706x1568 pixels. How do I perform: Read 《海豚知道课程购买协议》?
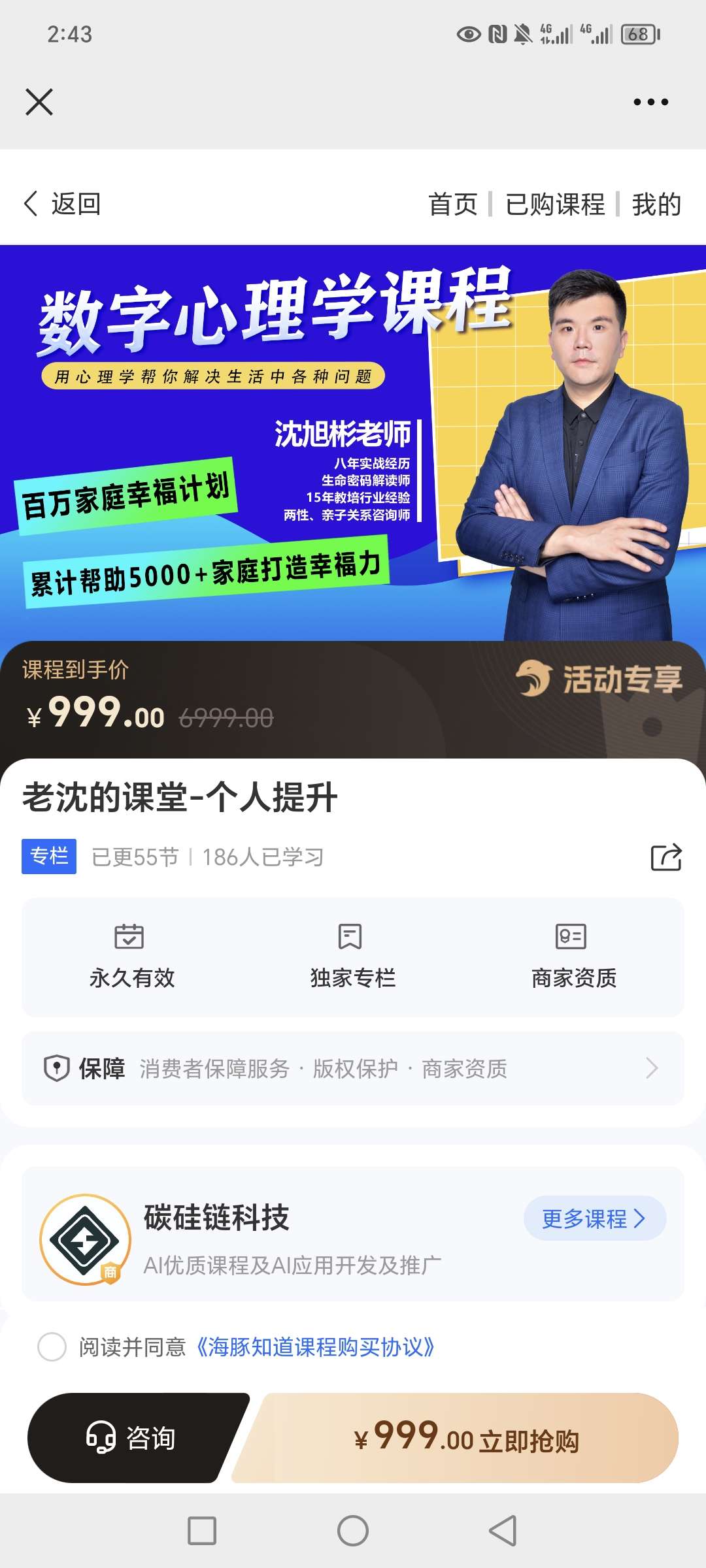click(x=315, y=1347)
